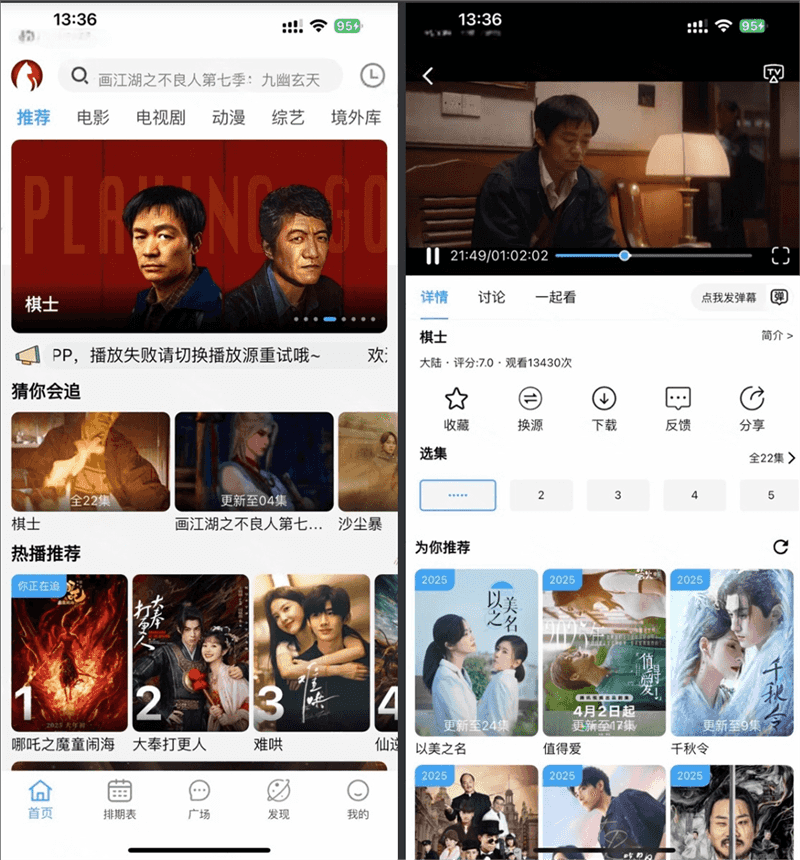Enter fullscreen video mode

780,256
